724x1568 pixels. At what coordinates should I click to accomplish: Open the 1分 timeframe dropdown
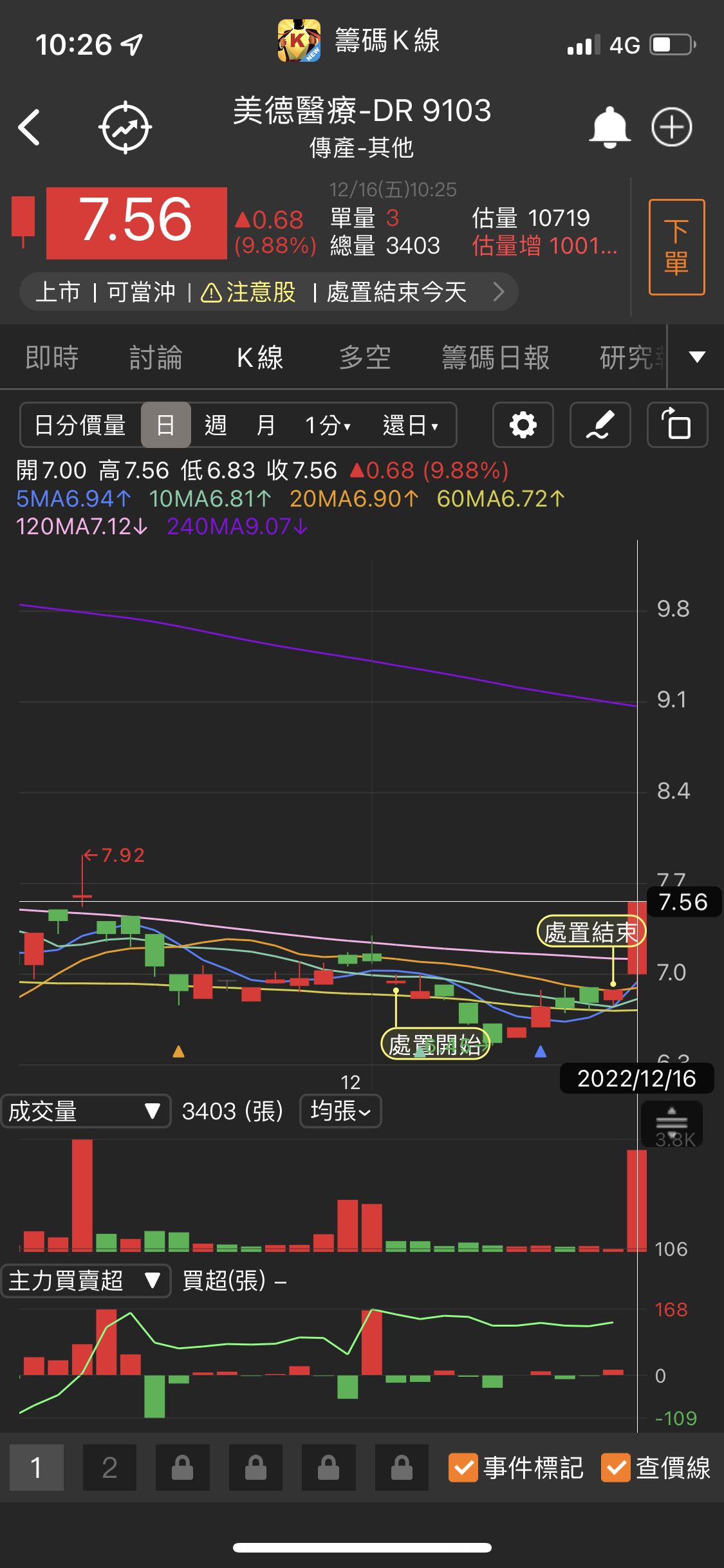(327, 425)
